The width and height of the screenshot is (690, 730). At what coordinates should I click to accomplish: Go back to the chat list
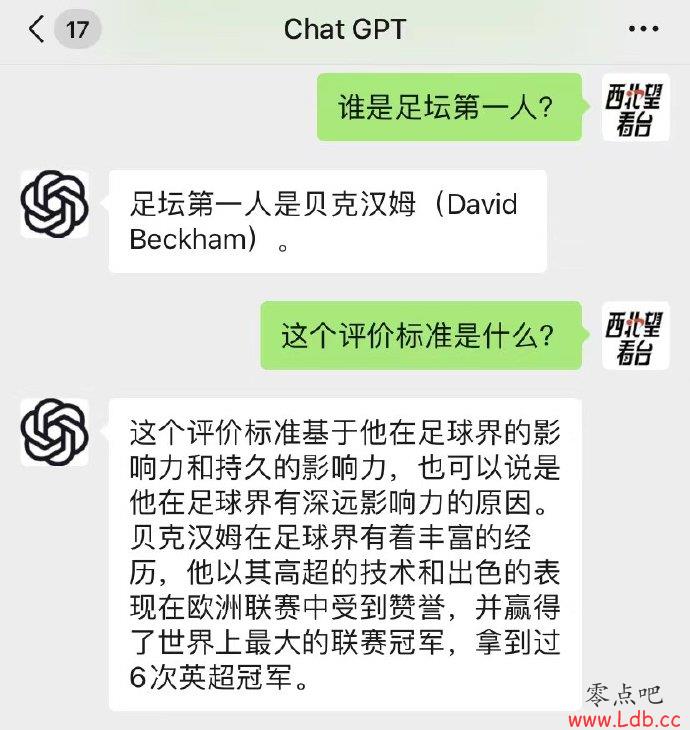[x=37, y=30]
